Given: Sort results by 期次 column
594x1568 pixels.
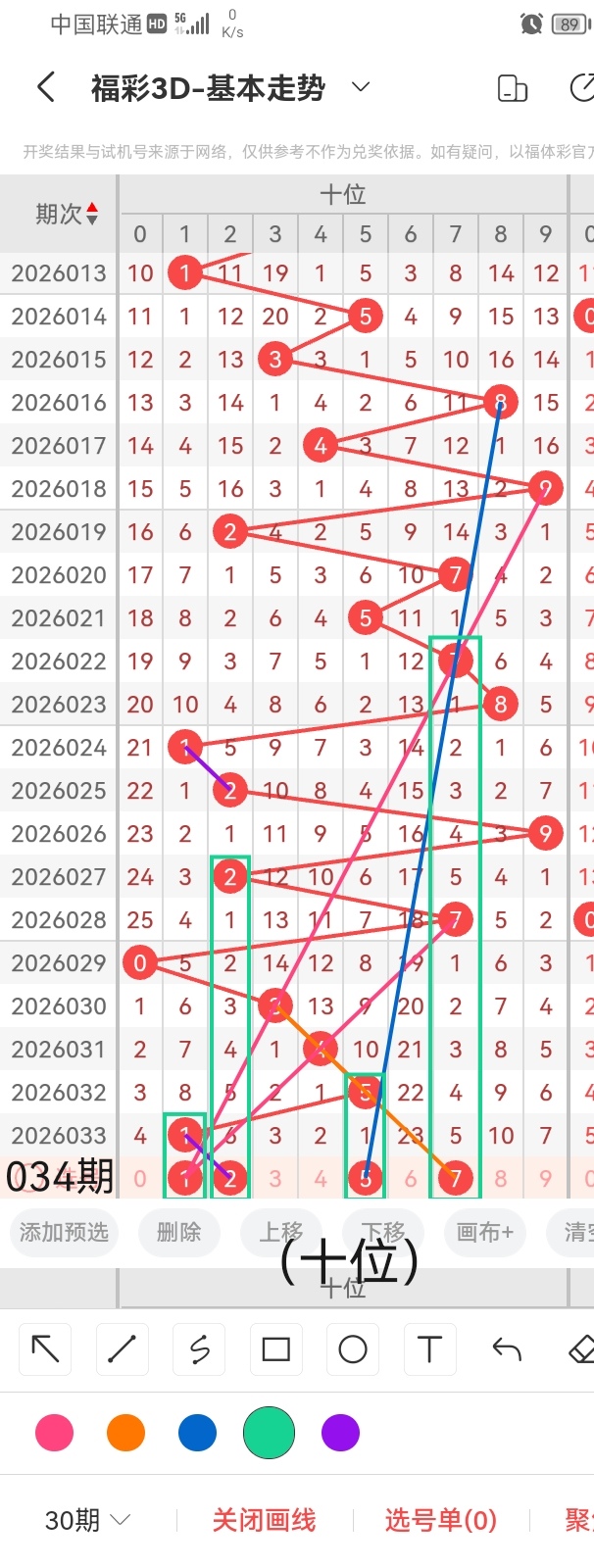Looking at the screenshot, I should pos(67,214).
